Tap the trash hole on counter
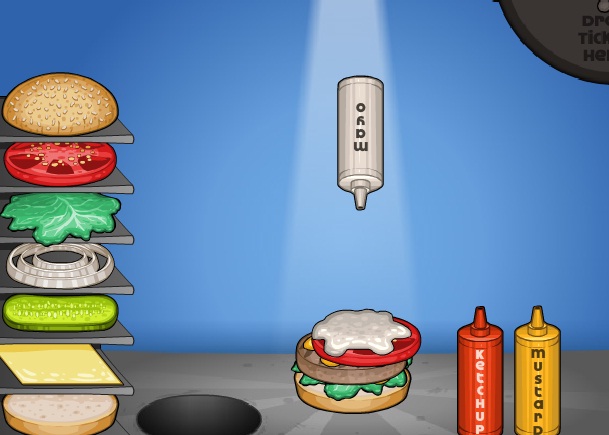This screenshot has width=609, height=435. coord(198,416)
